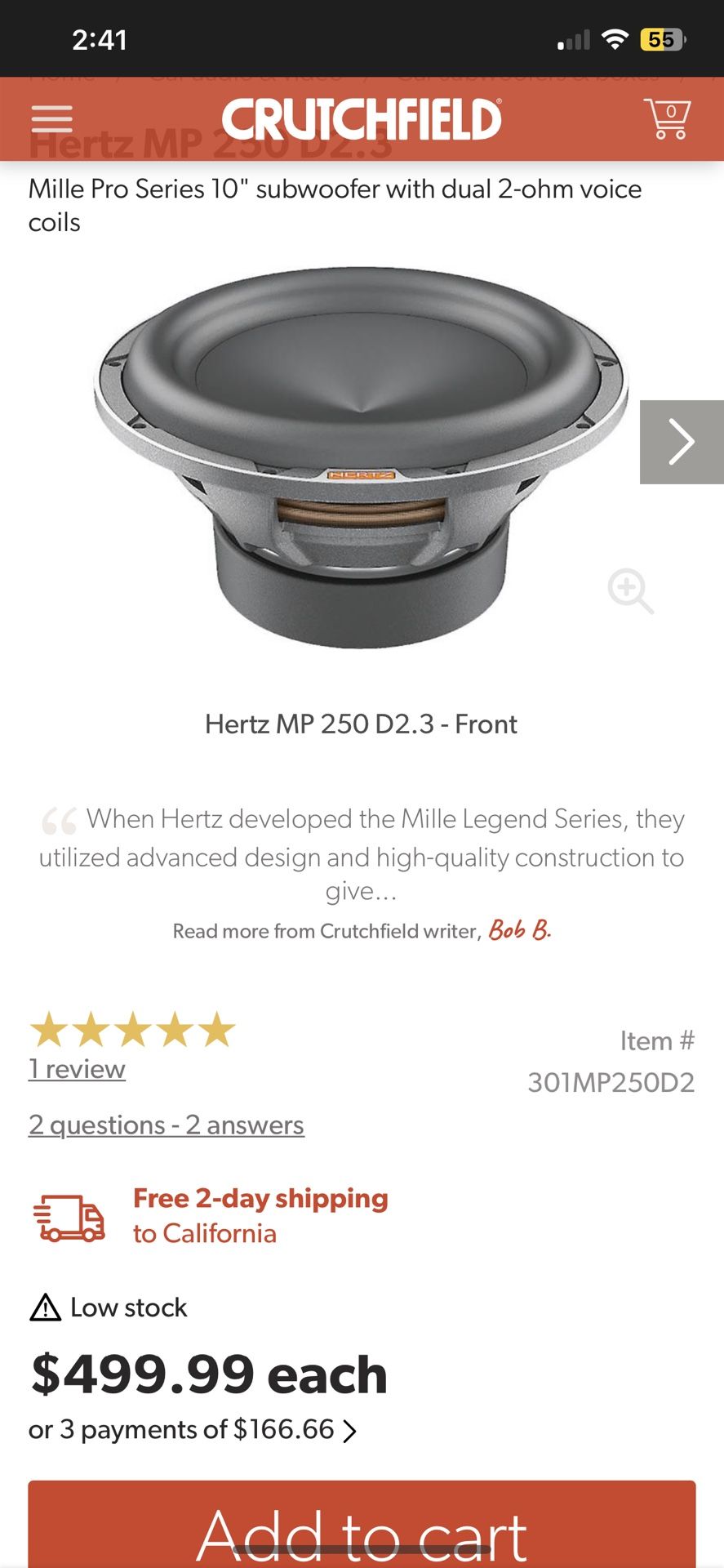Viewport: 724px width, 1568px height.
Task: View 2 questions - 2 answers
Action: point(166,1125)
